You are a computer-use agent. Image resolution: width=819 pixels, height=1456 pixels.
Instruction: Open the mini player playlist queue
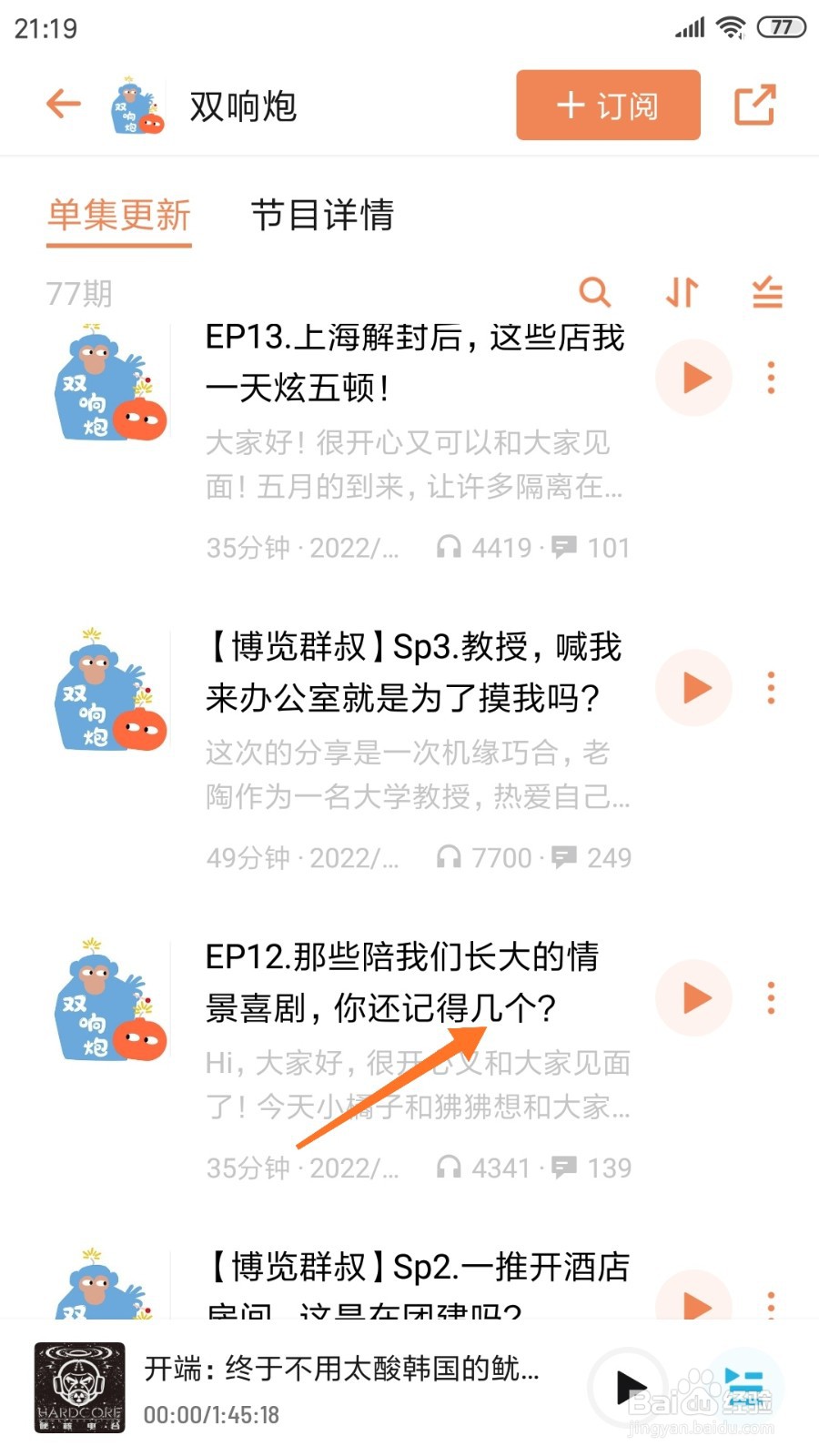(744, 1387)
